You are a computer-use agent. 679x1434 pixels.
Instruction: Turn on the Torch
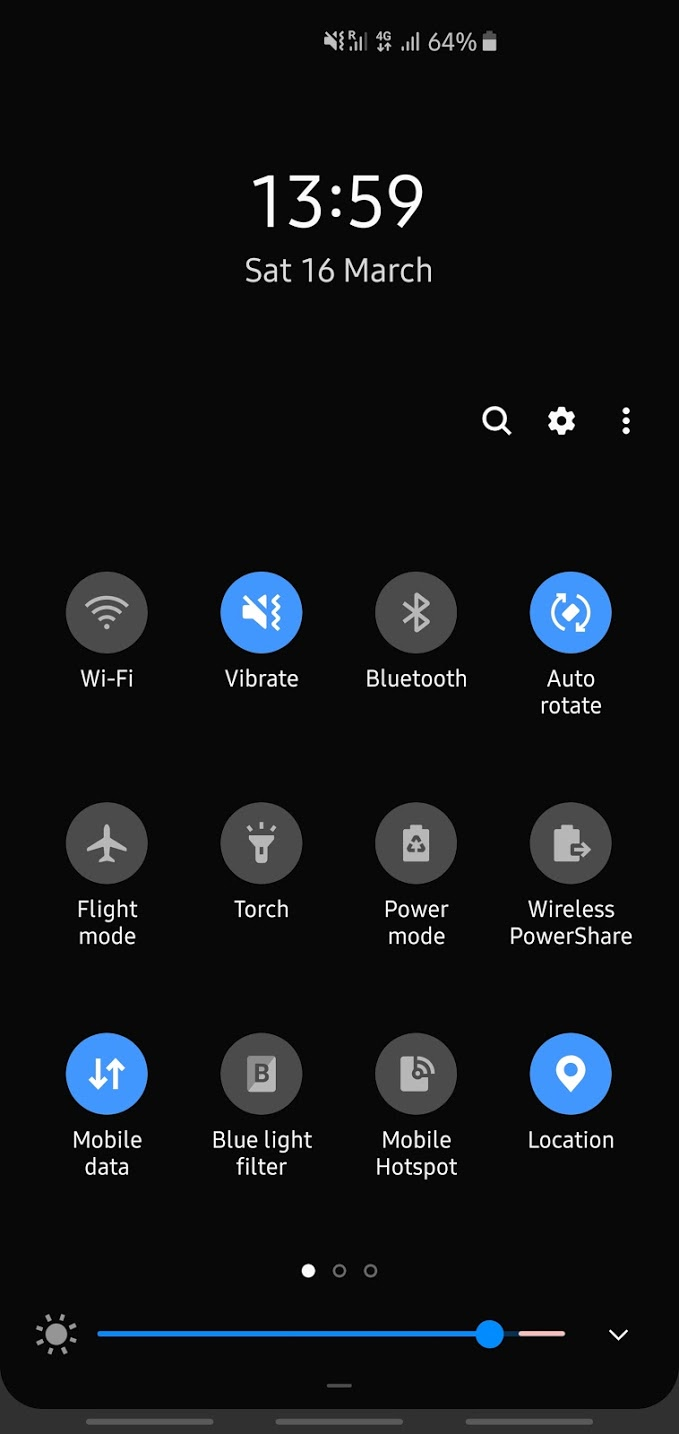pos(261,844)
